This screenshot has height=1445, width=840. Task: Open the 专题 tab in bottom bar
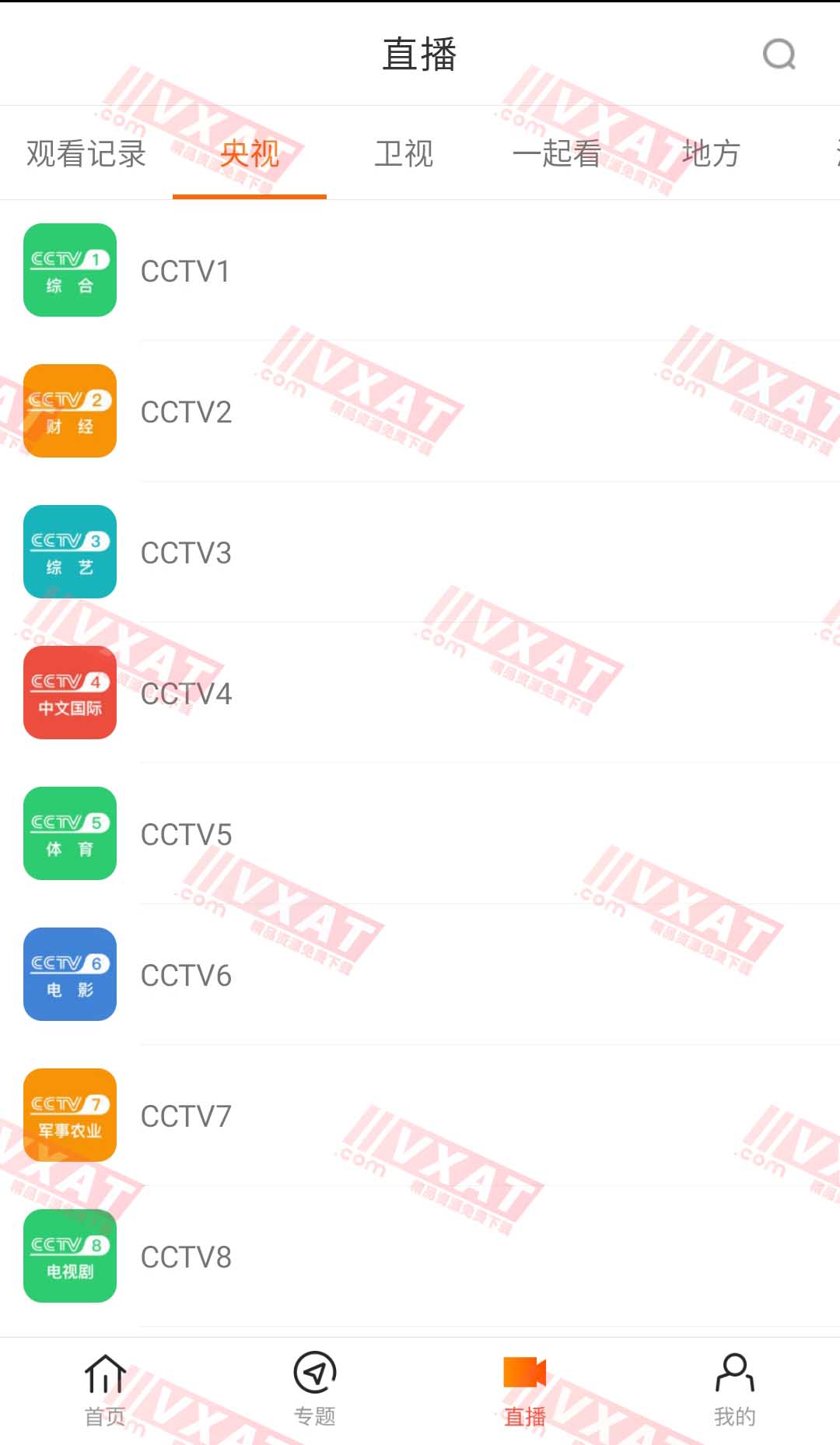(x=315, y=1391)
